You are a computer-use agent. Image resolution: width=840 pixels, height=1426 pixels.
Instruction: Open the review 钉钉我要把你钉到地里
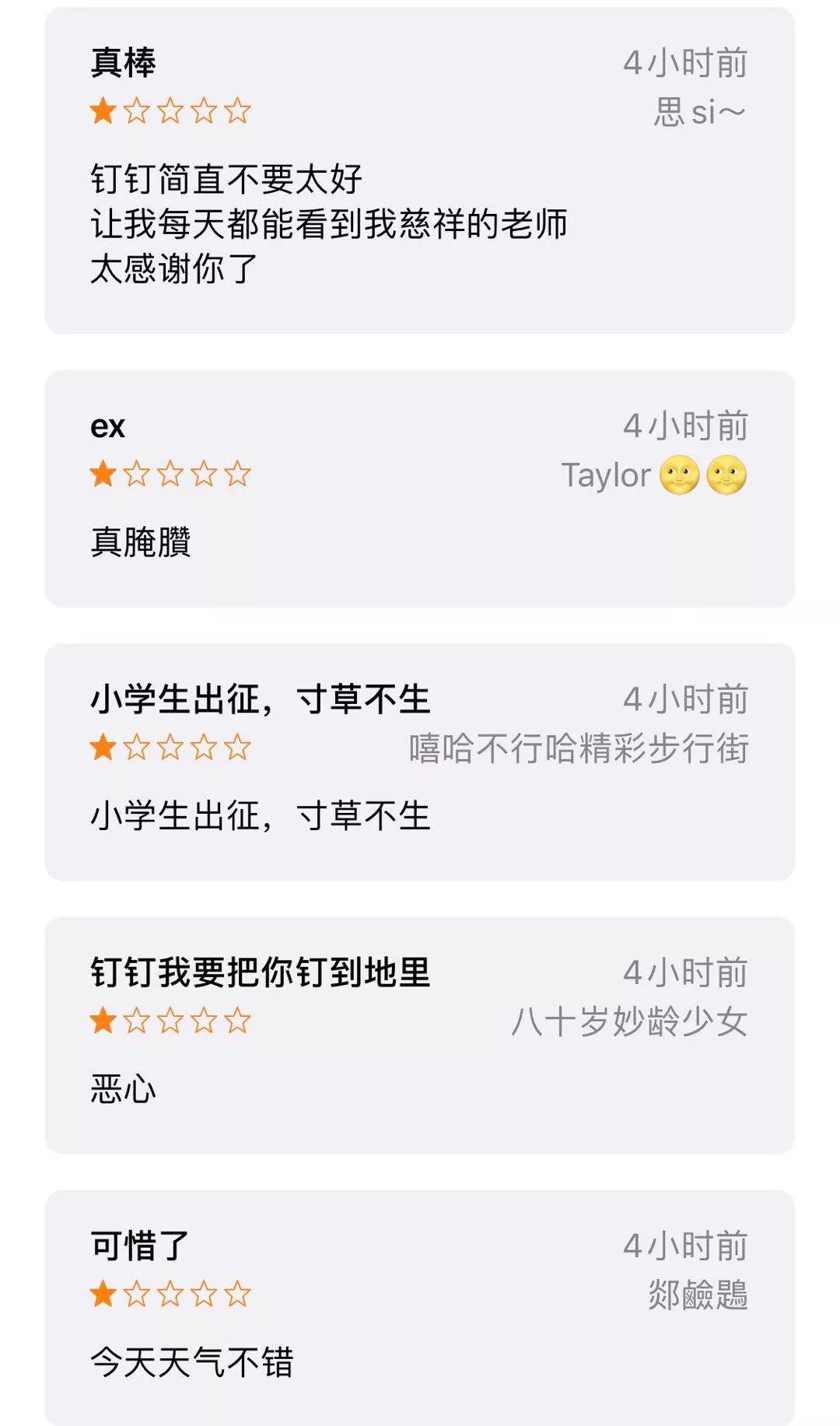pos(419,1035)
